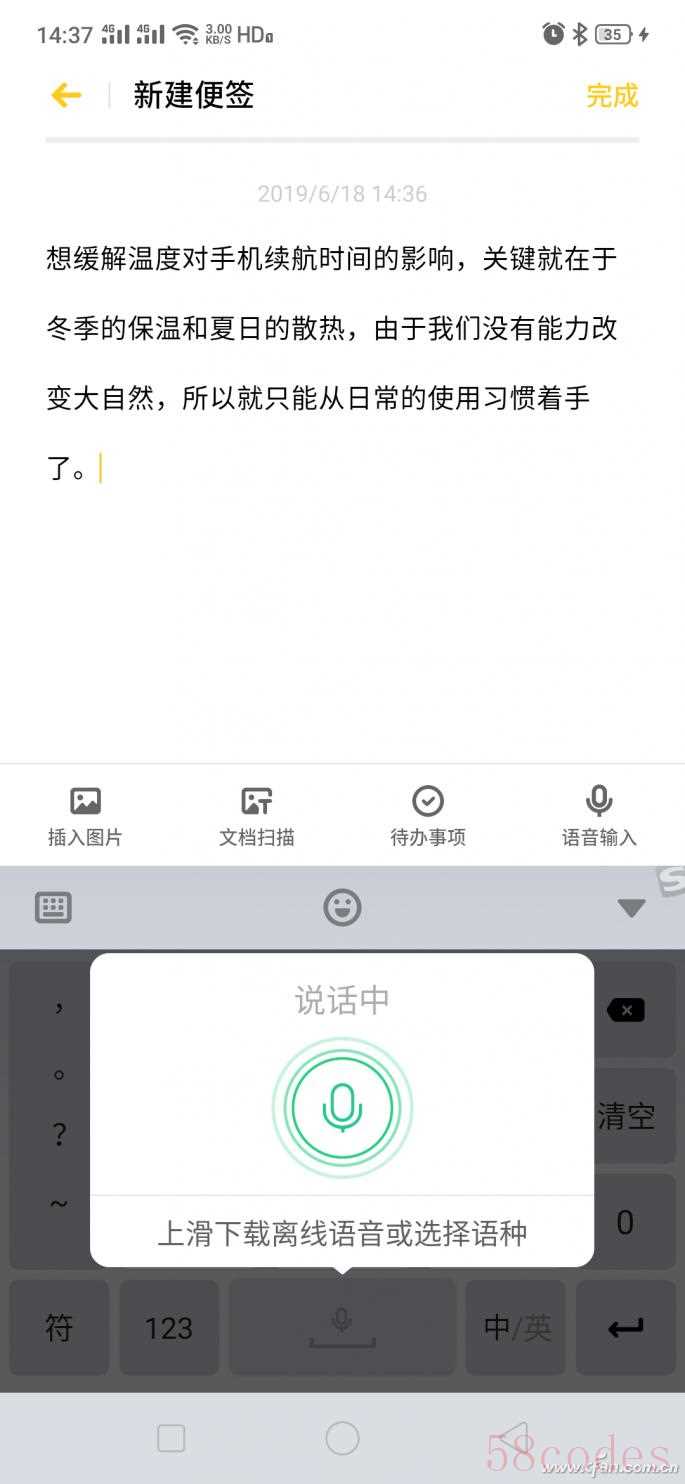
Task: Start 文档扫描 document scan
Action: pyautogui.click(x=257, y=817)
